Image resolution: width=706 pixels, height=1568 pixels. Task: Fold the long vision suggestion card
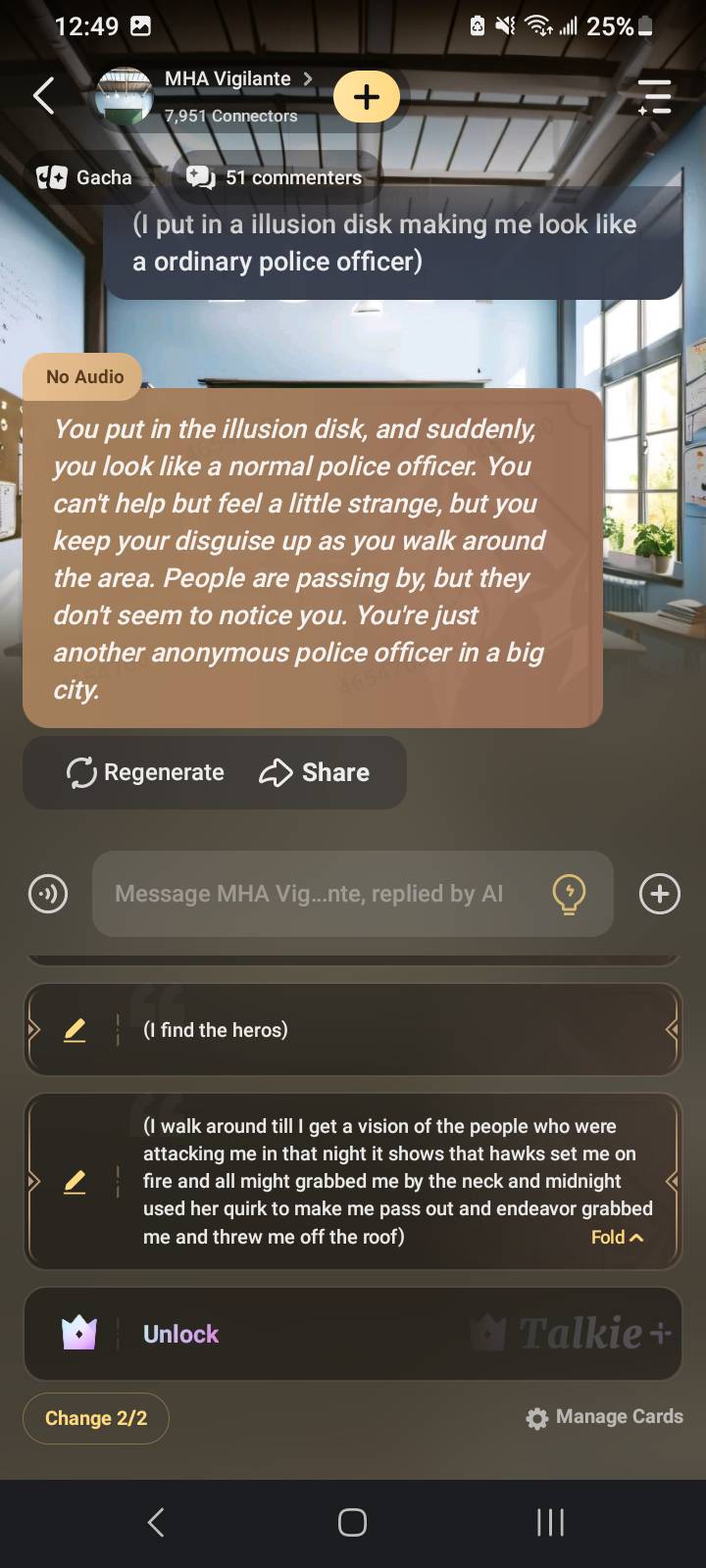(x=617, y=1237)
